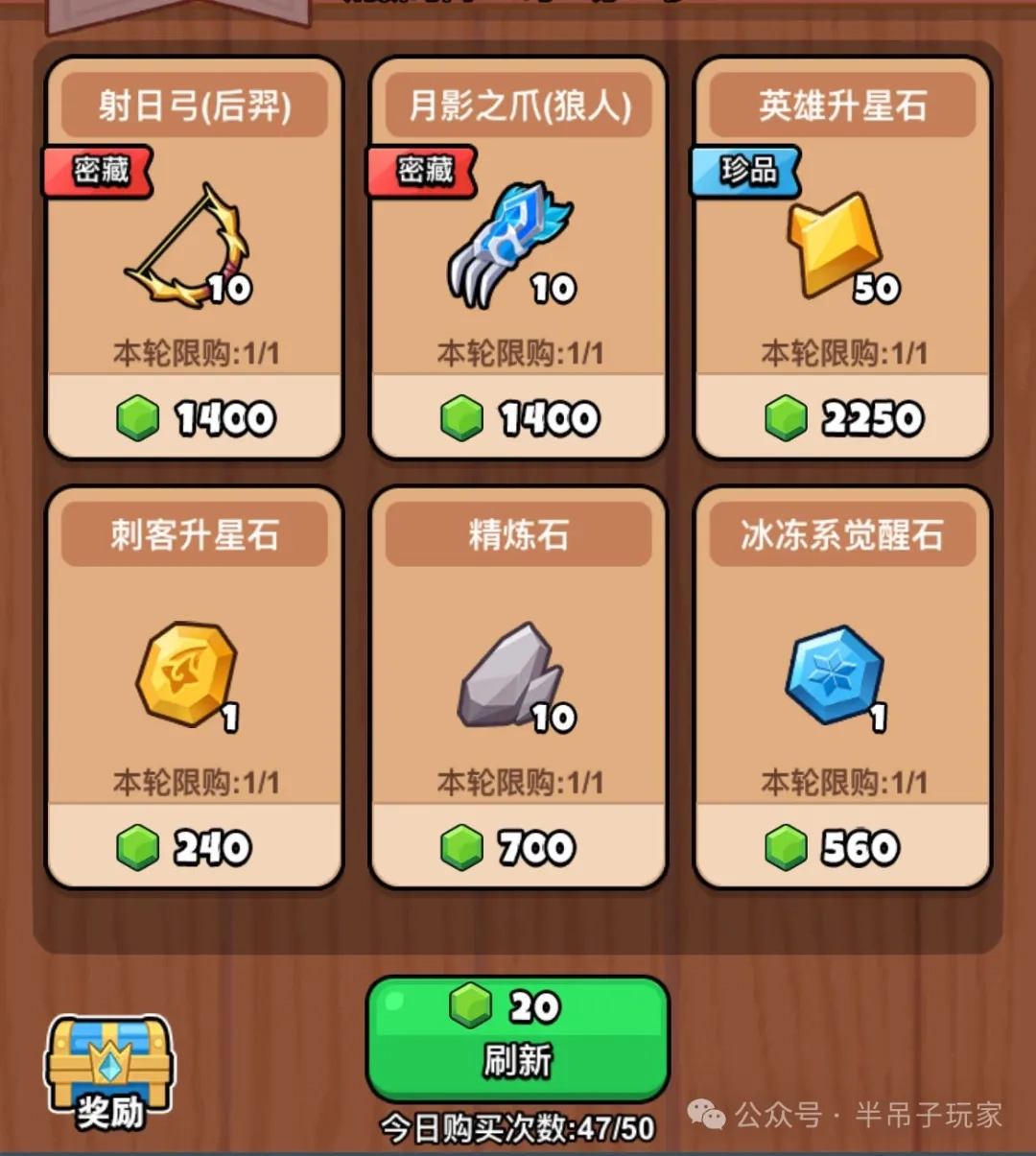This screenshot has width=1036, height=1156.
Task: Refresh the shop with the 刷新 button
Action: [518, 1038]
